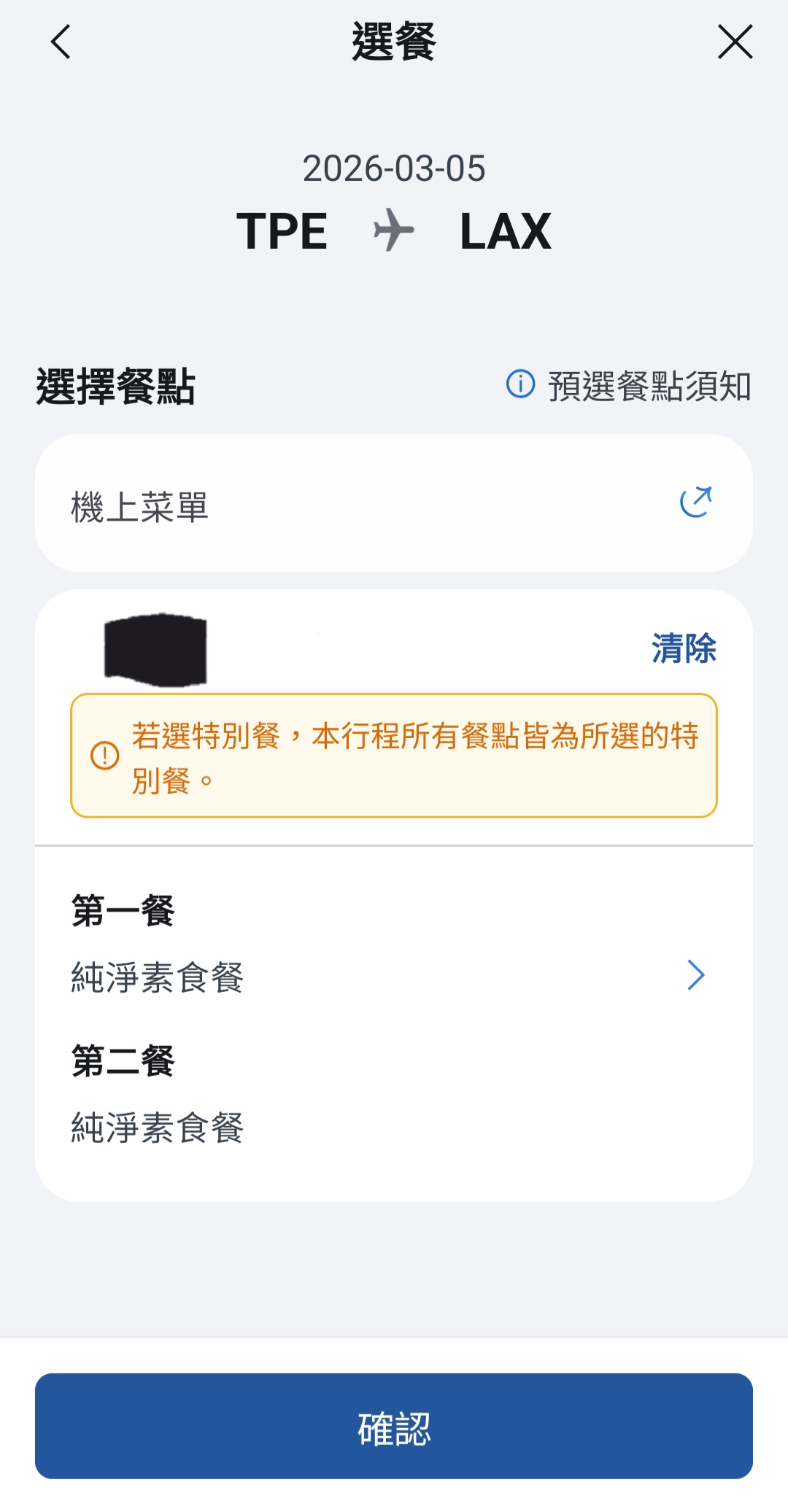Go back with the back arrow
Screen dimensions: 788x1512
coord(61,42)
